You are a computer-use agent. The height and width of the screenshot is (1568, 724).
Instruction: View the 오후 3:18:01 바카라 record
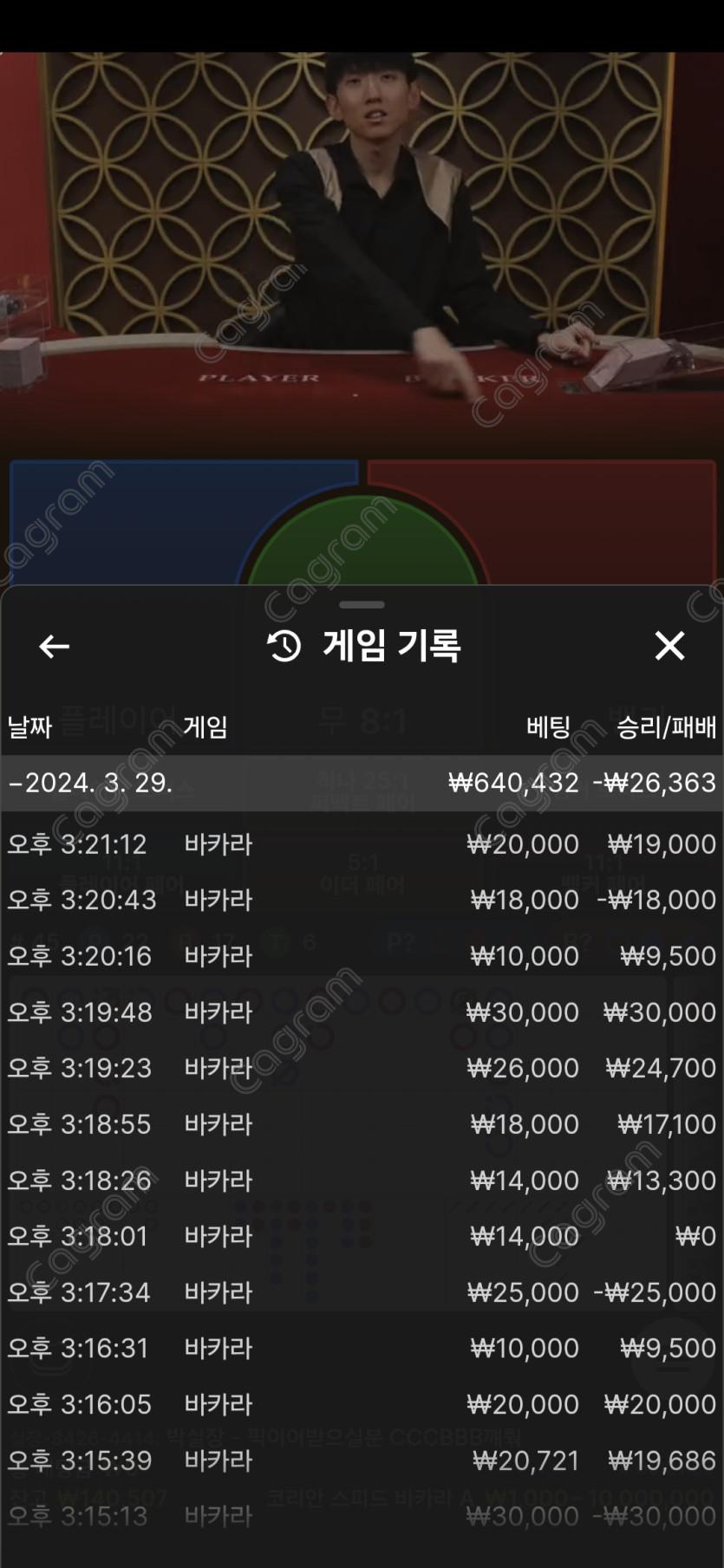pos(362,1236)
